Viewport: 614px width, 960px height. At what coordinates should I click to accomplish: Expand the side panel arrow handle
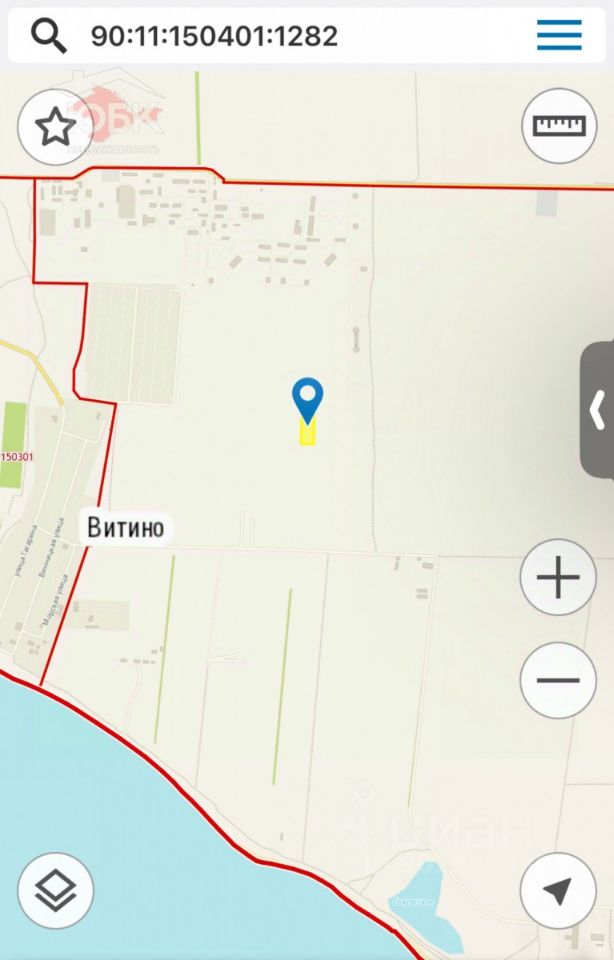click(x=597, y=409)
